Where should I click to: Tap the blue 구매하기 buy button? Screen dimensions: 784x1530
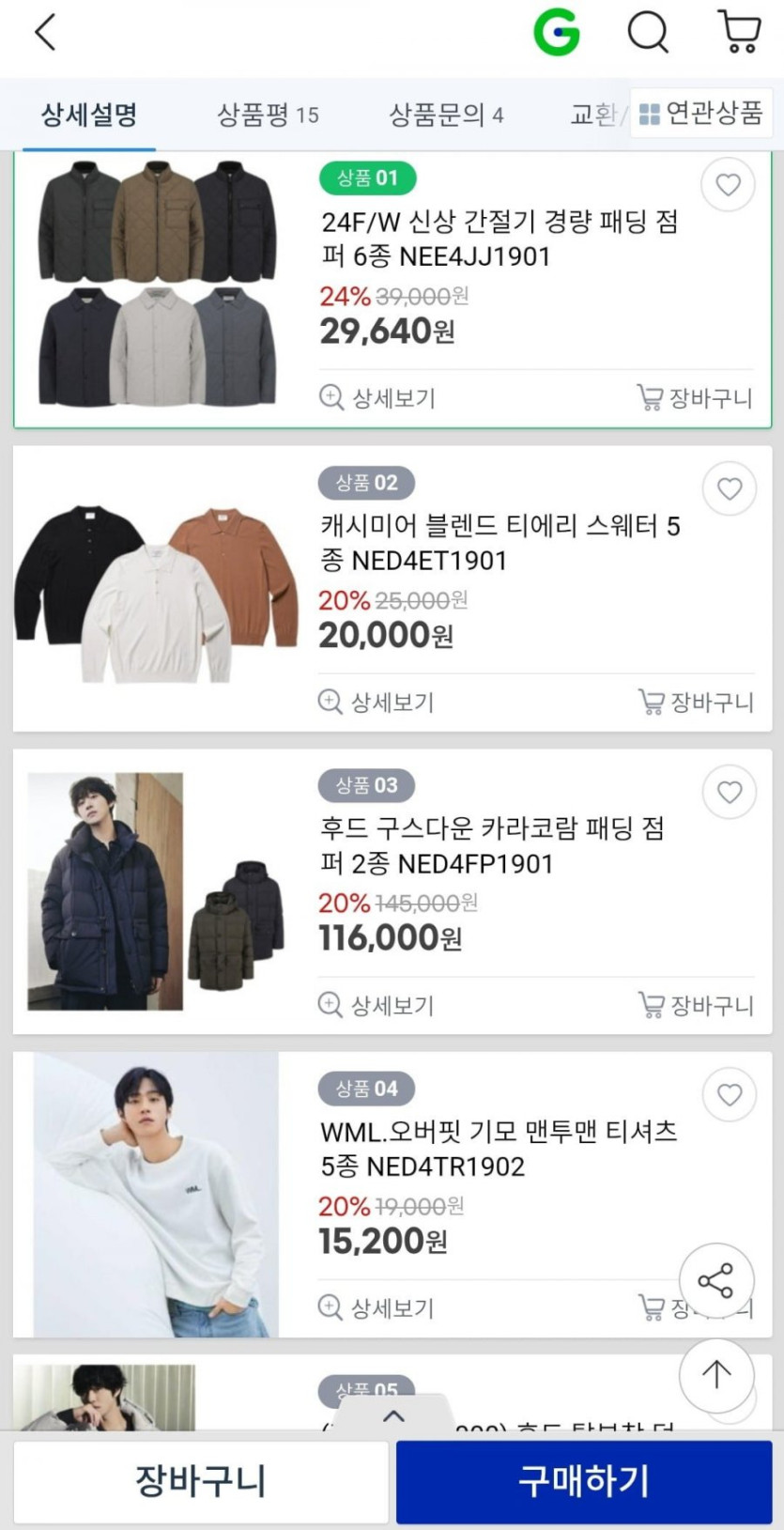click(583, 1481)
